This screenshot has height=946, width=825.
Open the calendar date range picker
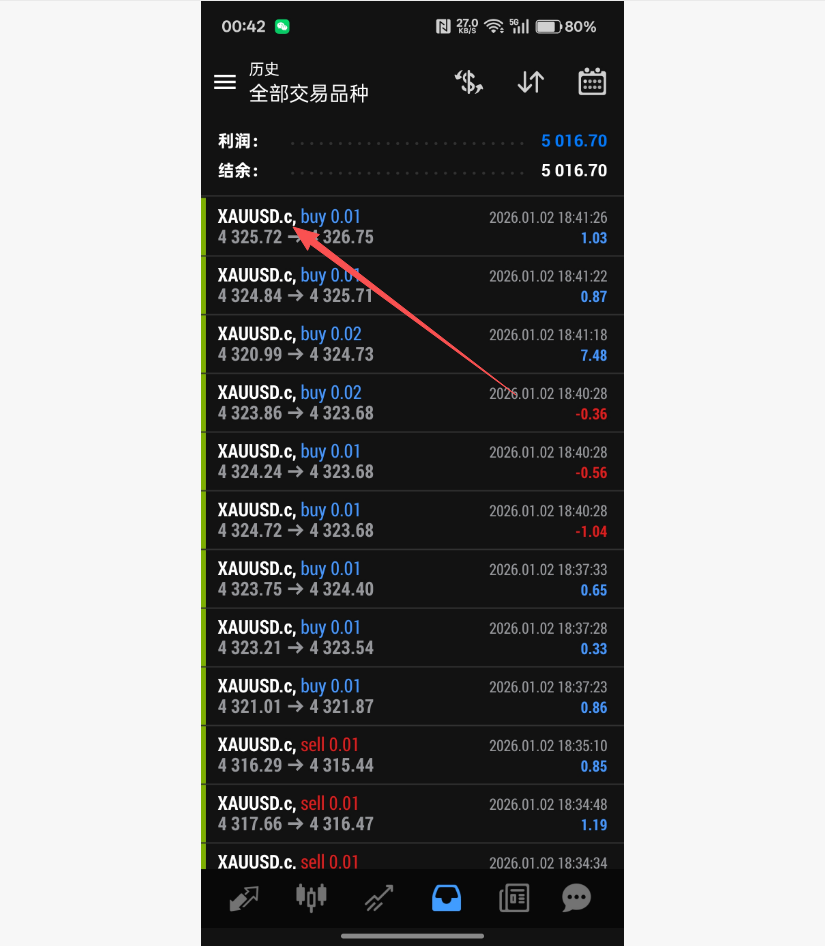coord(592,82)
